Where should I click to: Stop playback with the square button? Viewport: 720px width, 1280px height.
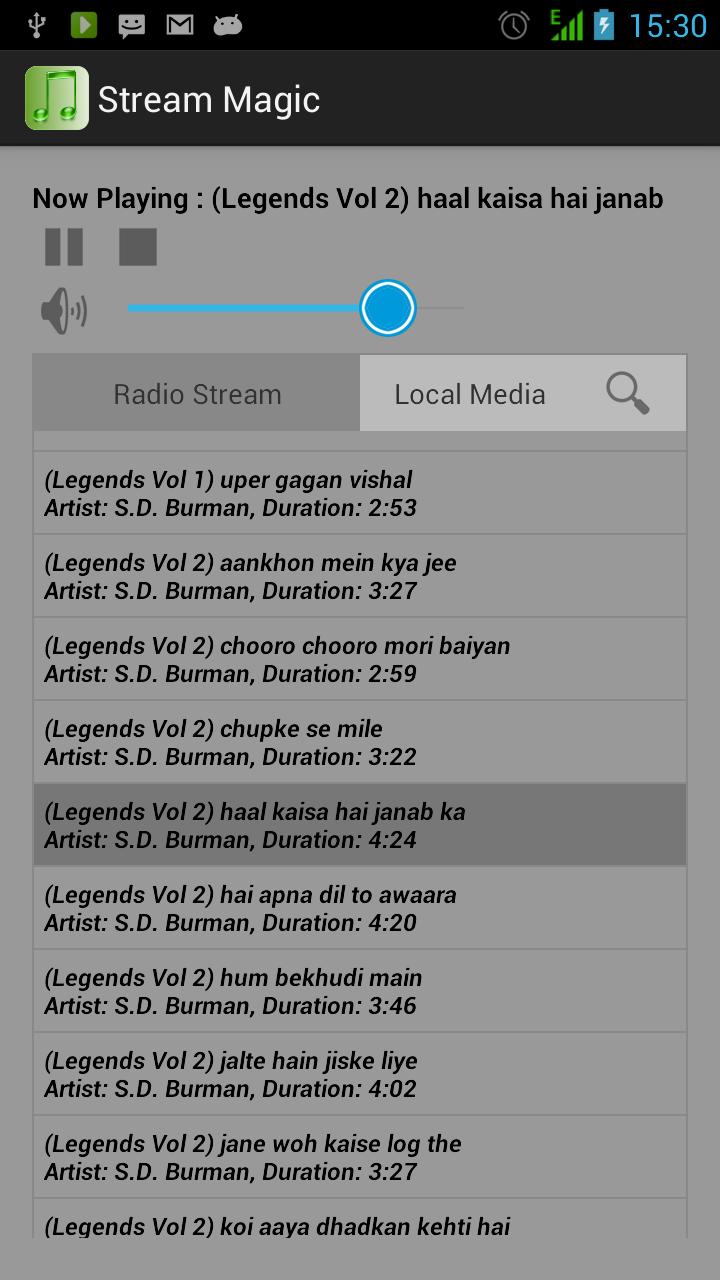coord(138,247)
